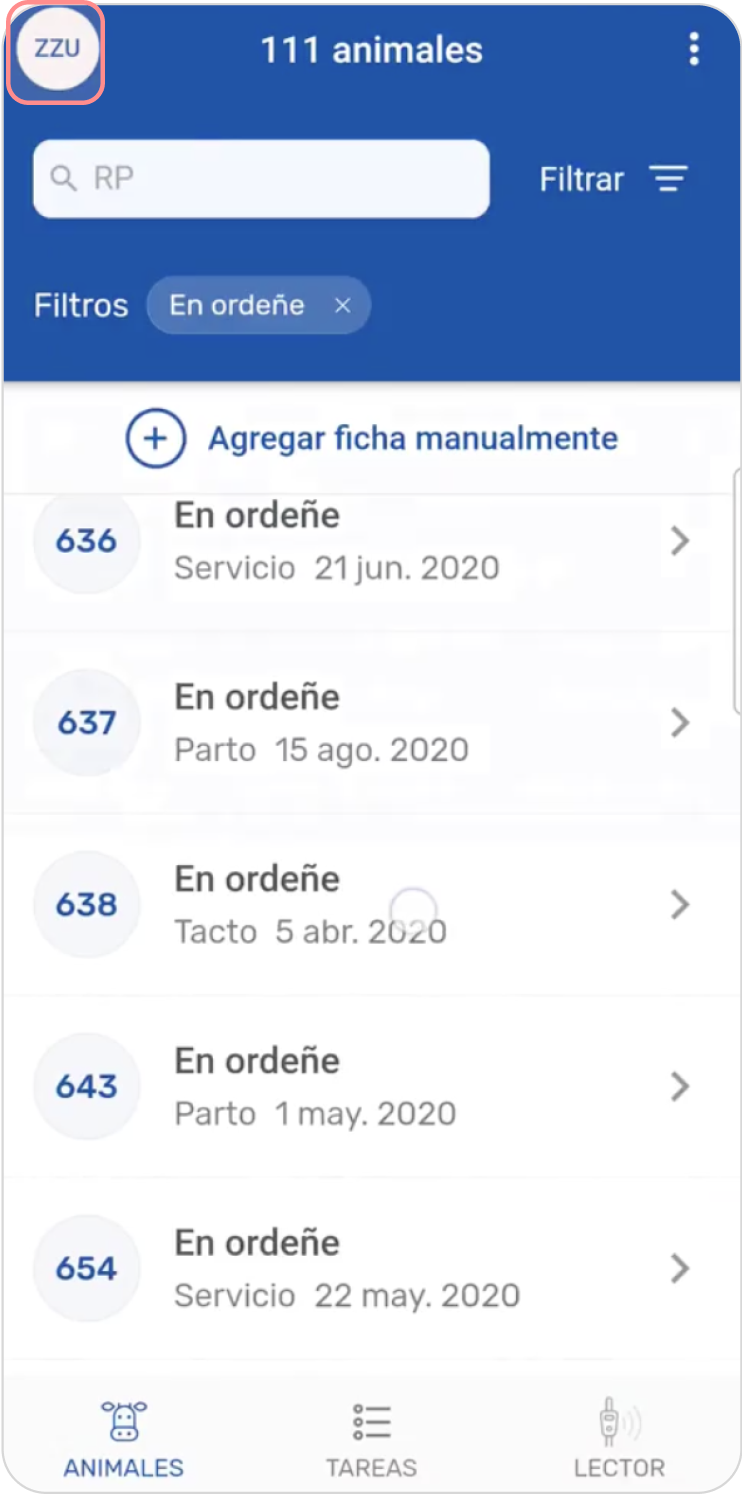742x1494 pixels.
Task: Focus the RP search field
Action: click(262, 179)
